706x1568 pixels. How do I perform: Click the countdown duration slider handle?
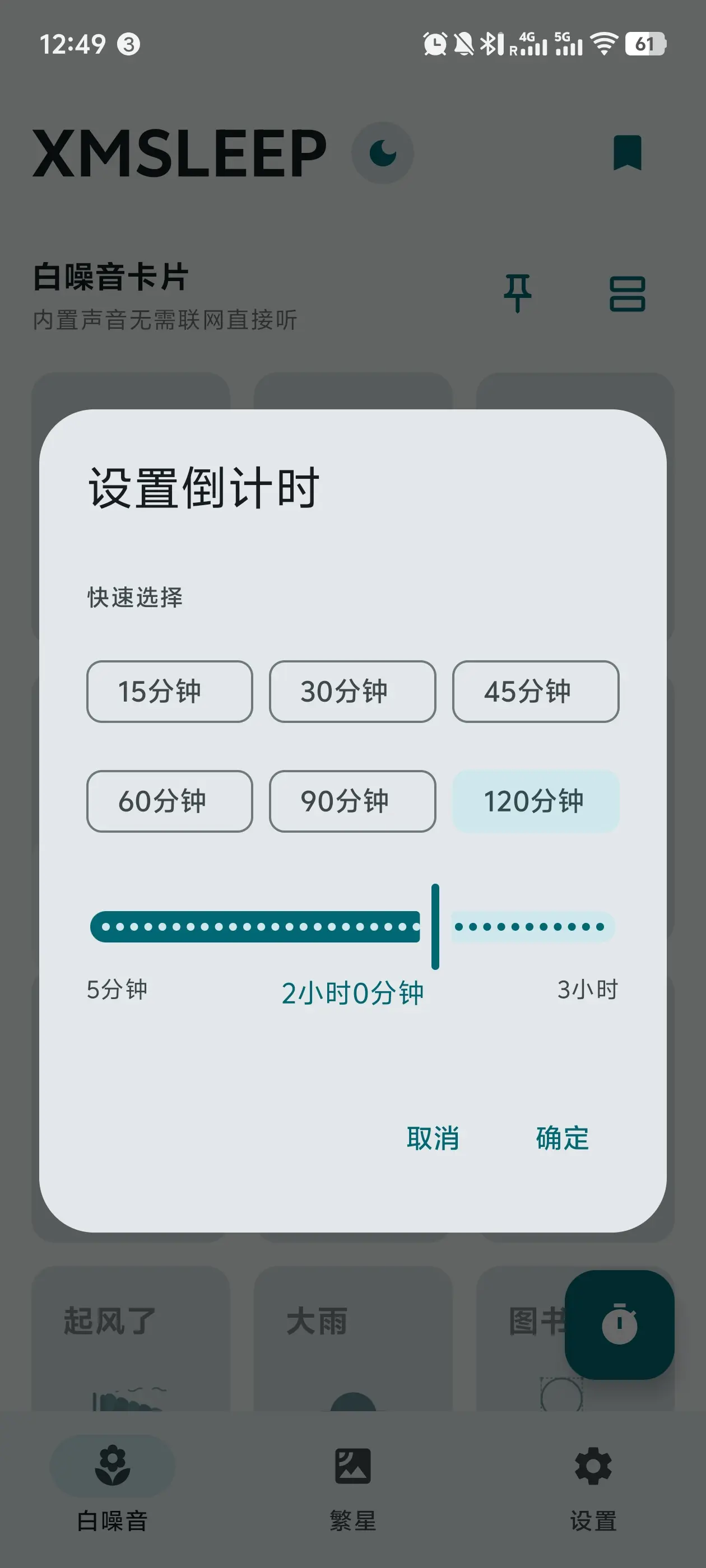tap(435, 926)
